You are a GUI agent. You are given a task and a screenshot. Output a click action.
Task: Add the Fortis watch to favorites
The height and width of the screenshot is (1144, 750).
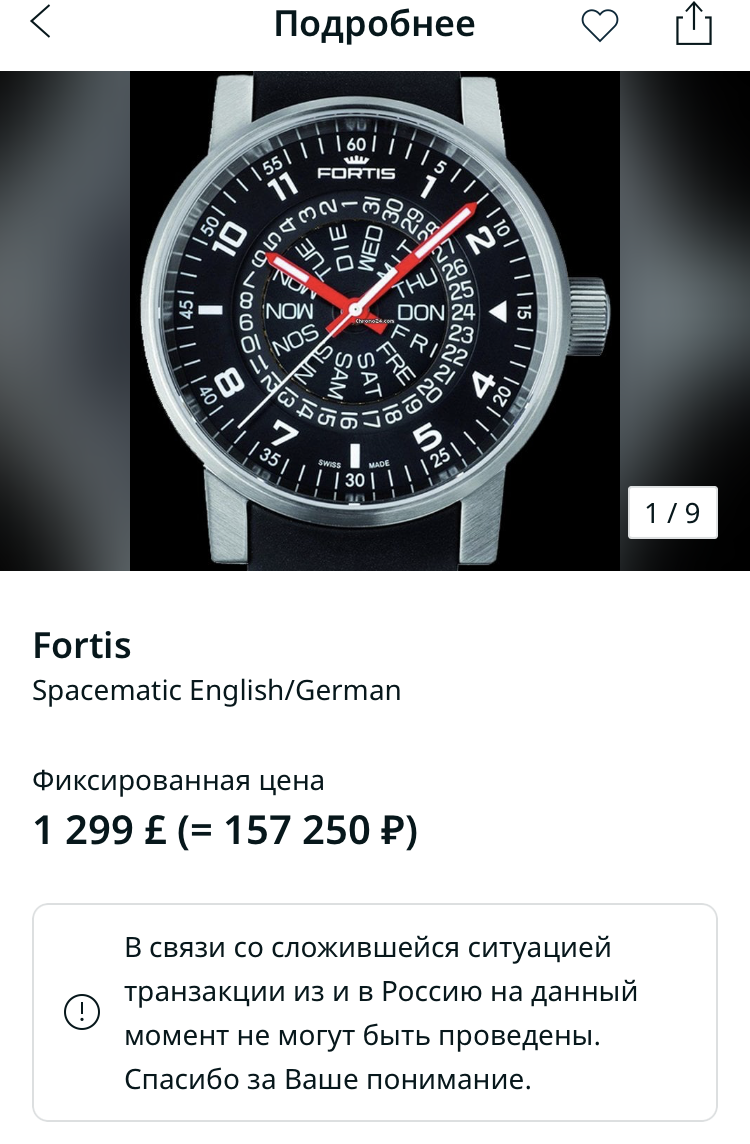600,25
